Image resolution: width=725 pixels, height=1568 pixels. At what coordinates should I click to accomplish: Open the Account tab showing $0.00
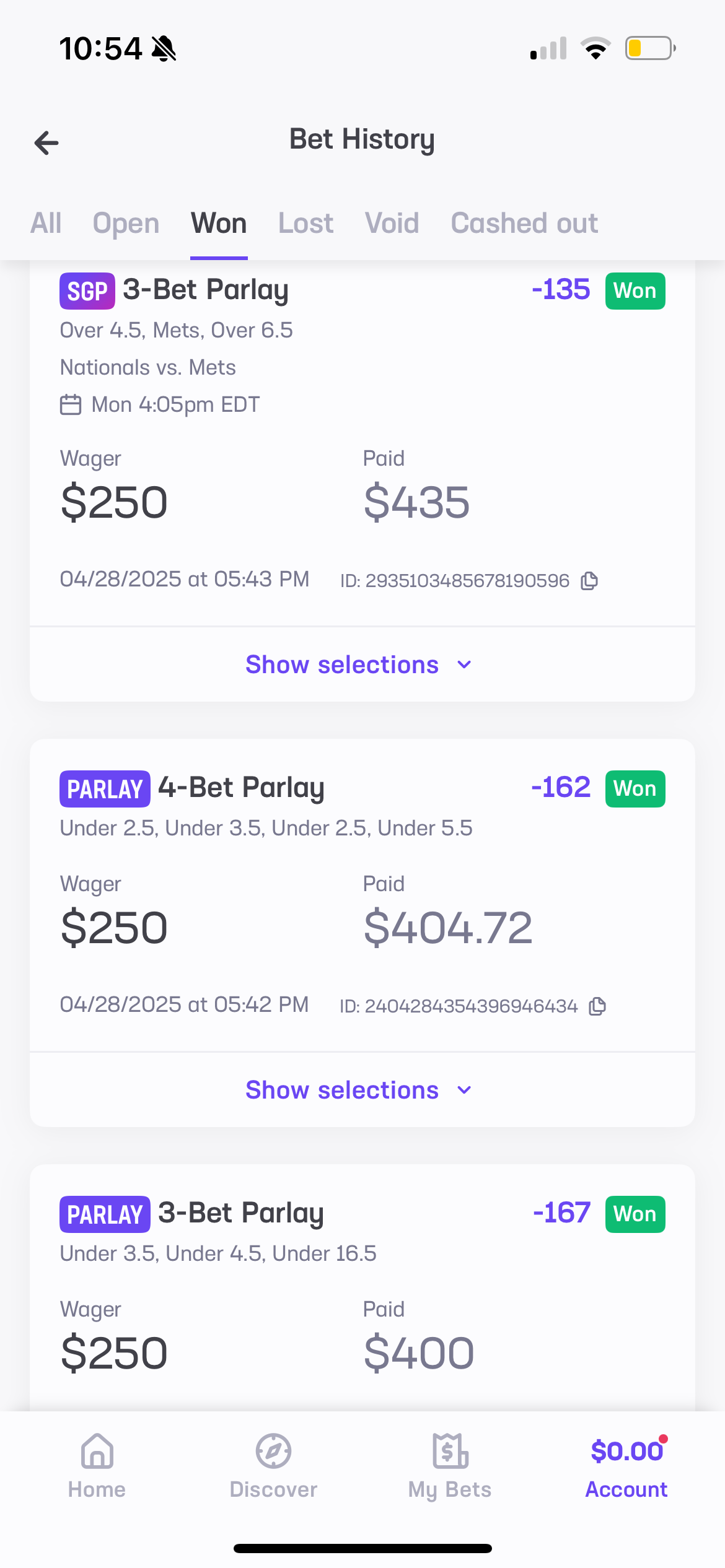[626, 1465]
